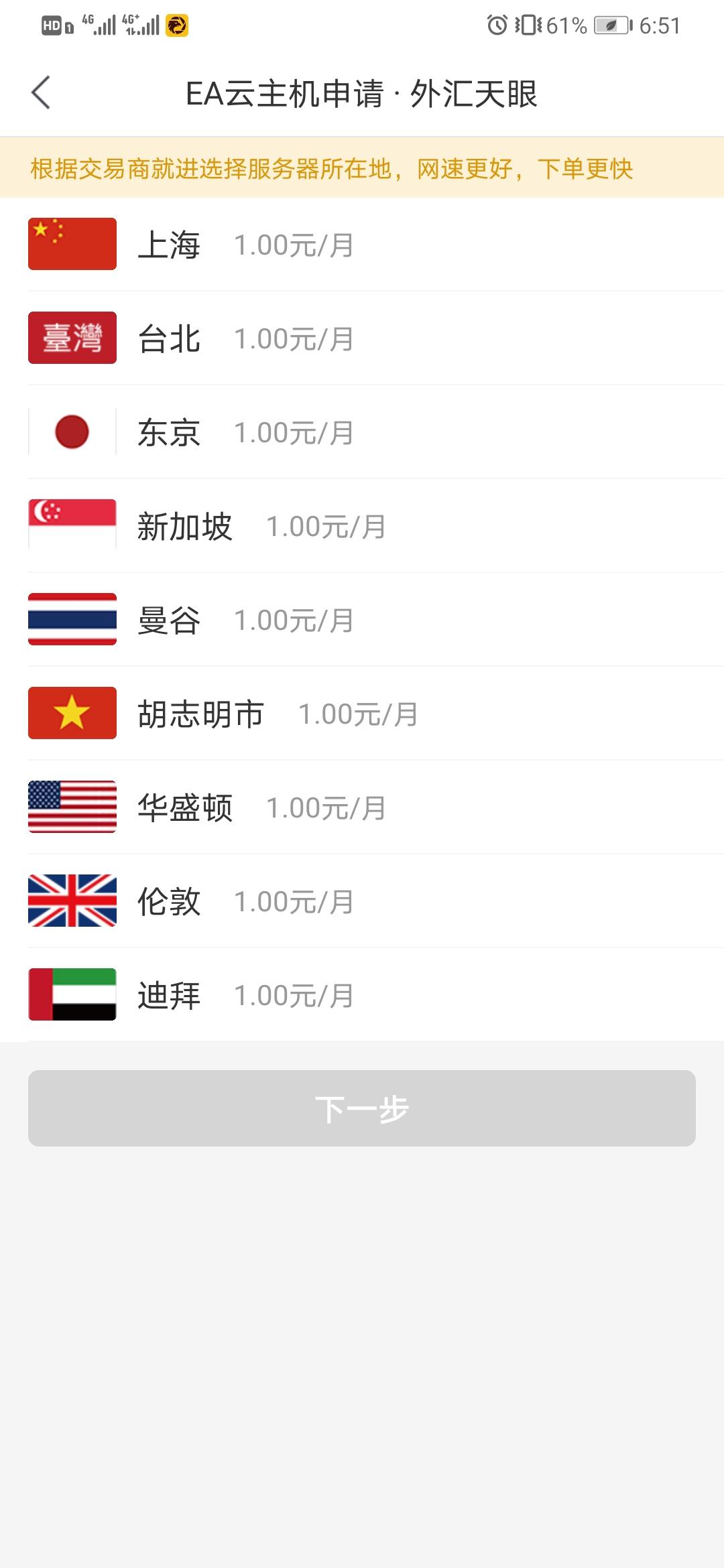Select the 东京 server location
The height and width of the screenshot is (1568, 724).
pyautogui.click(x=362, y=432)
